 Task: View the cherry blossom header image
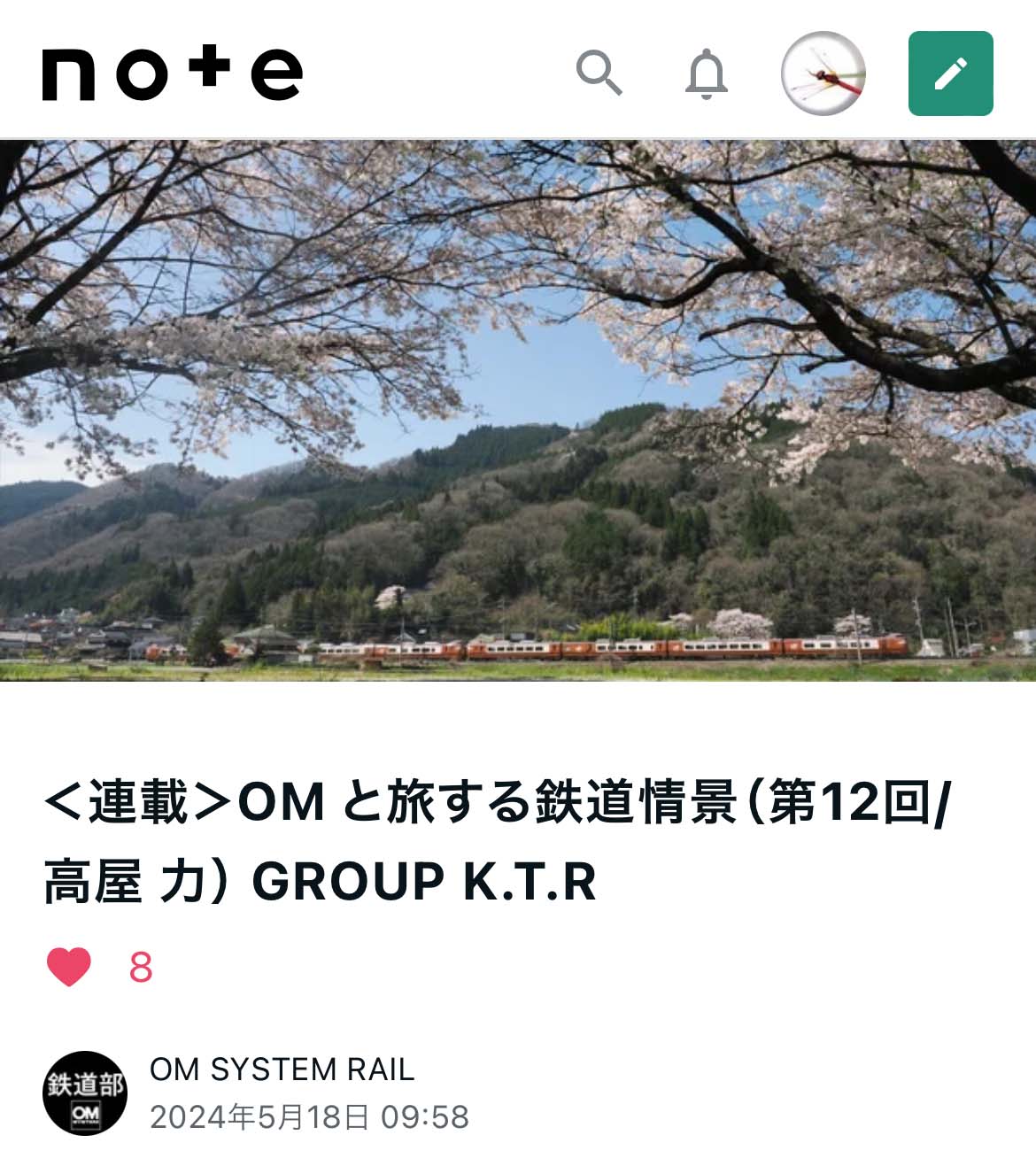click(x=518, y=411)
